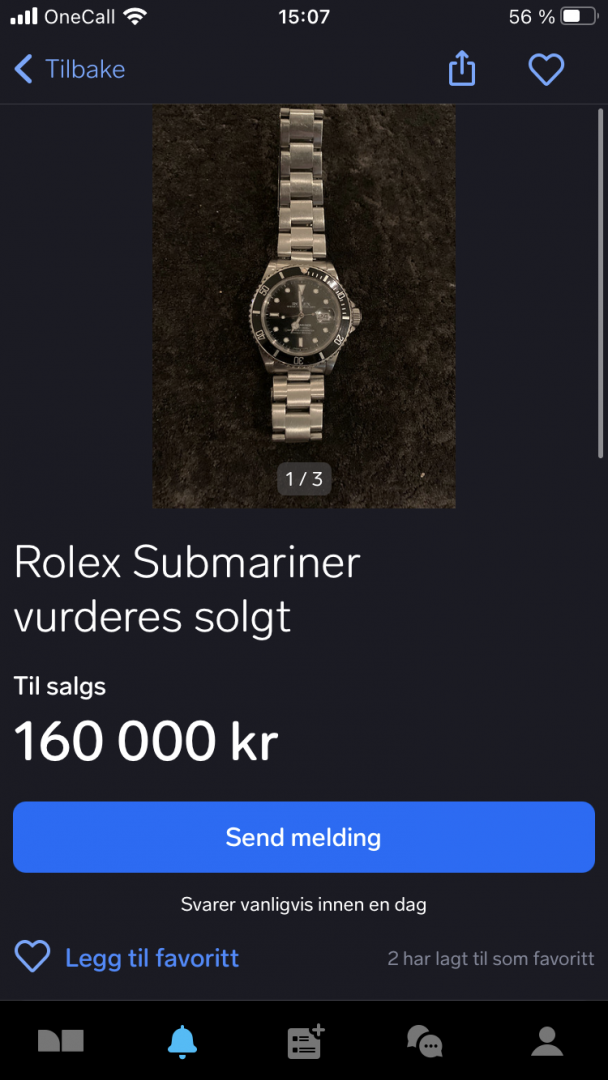
Task: Tap Legg til favoritt
Action: pos(127,958)
